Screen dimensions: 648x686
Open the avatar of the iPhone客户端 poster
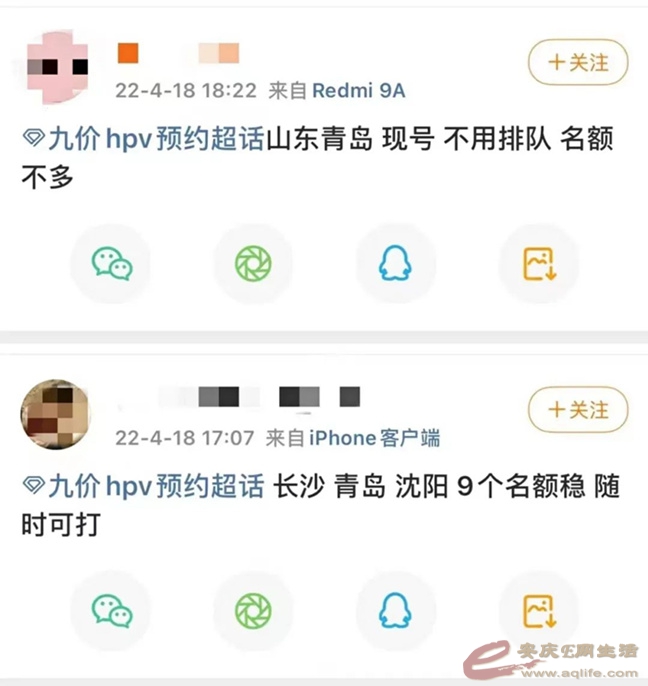click(55, 414)
